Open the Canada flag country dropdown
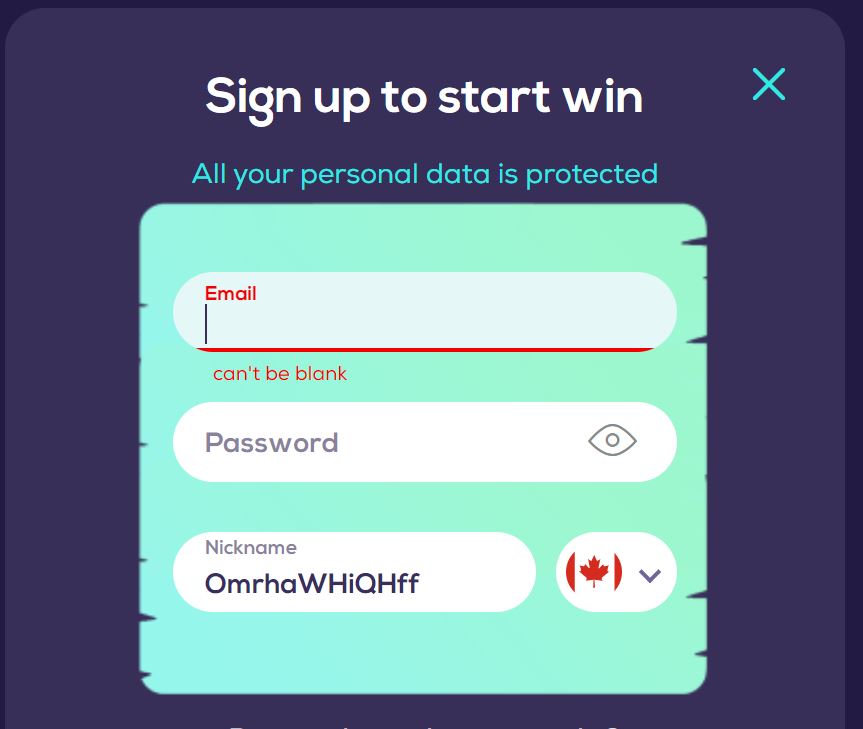The height and width of the screenshot is (729, 863). 616,573
